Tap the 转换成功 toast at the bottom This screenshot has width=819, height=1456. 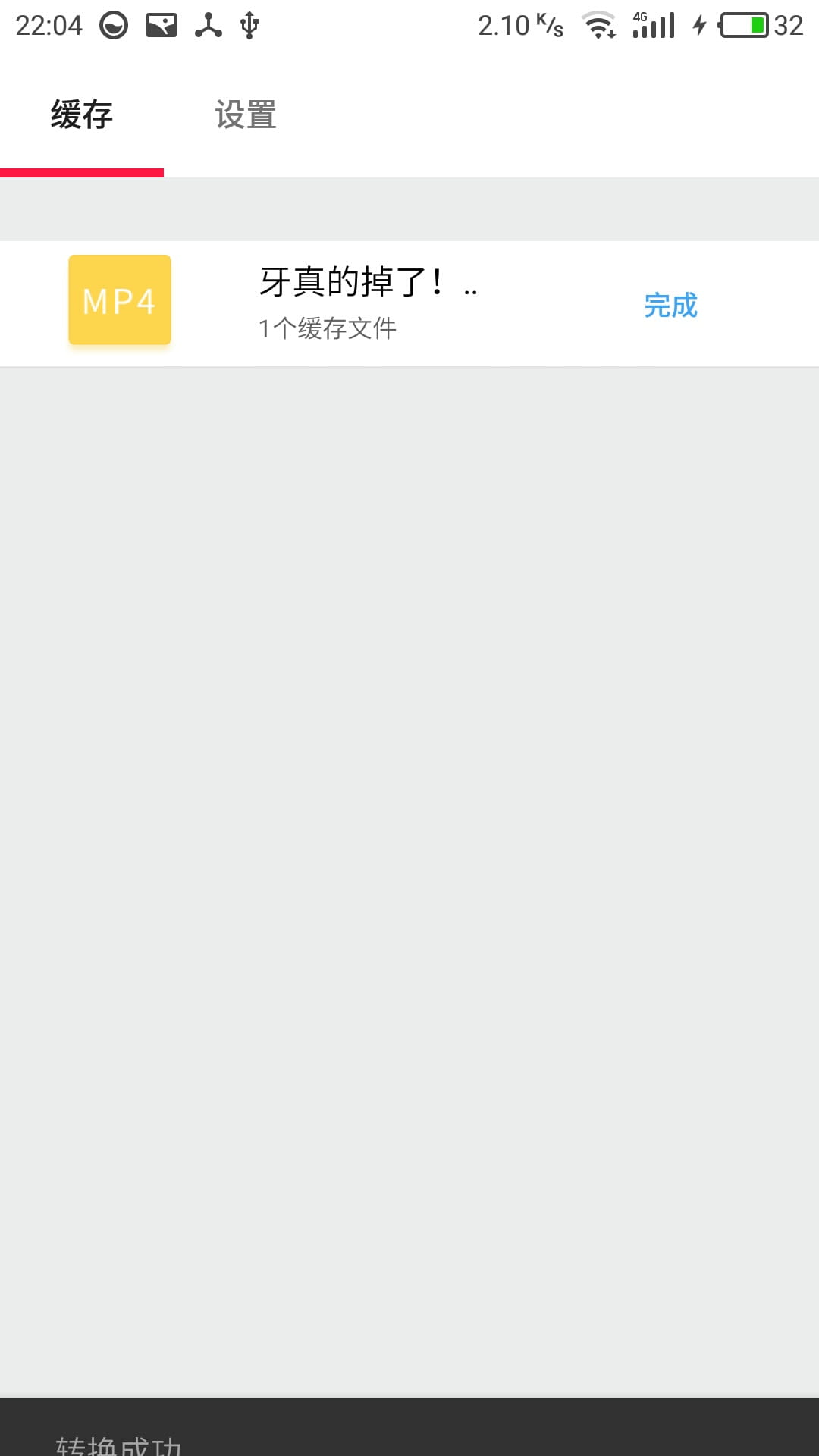coord(118,1440)
